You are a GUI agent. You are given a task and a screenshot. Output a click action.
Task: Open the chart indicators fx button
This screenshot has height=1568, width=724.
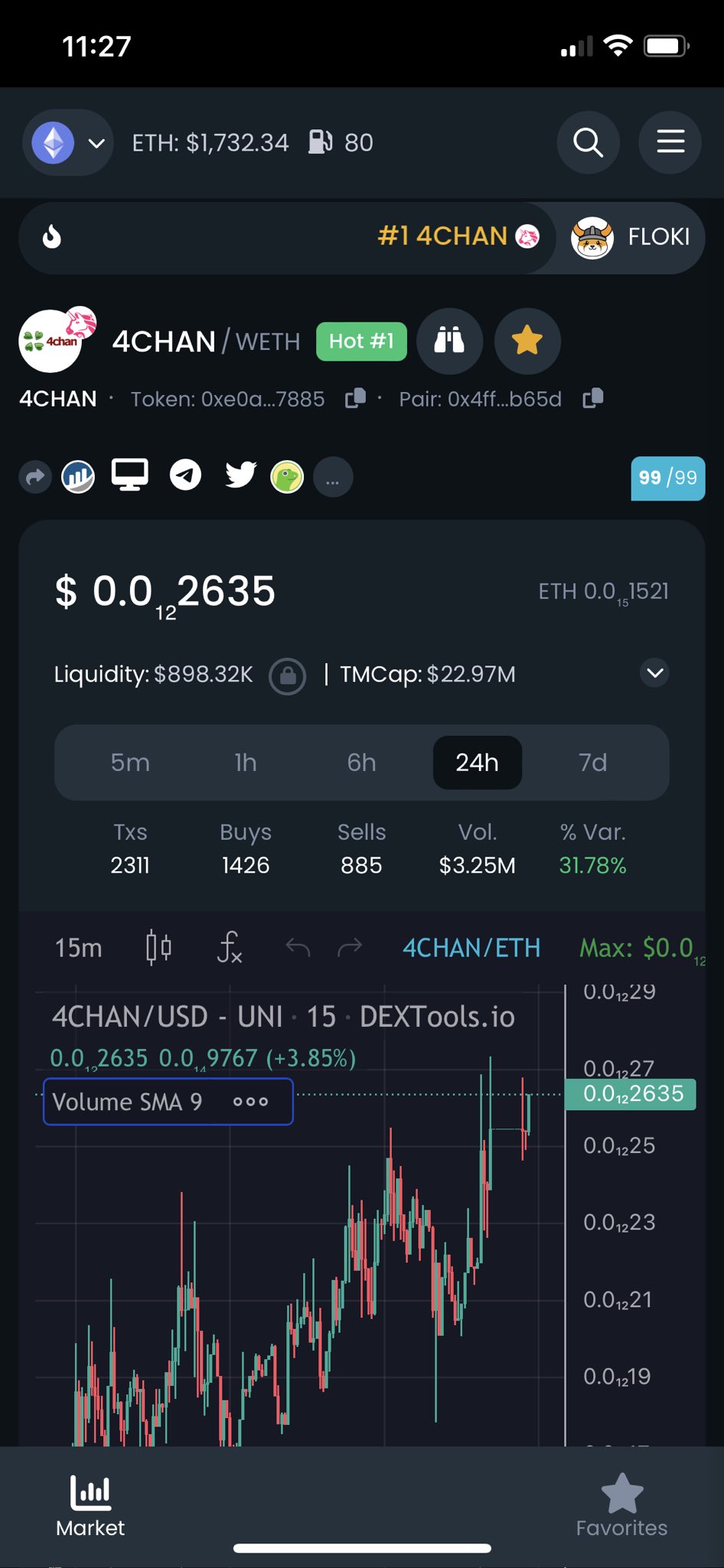(x=229, y=948)
